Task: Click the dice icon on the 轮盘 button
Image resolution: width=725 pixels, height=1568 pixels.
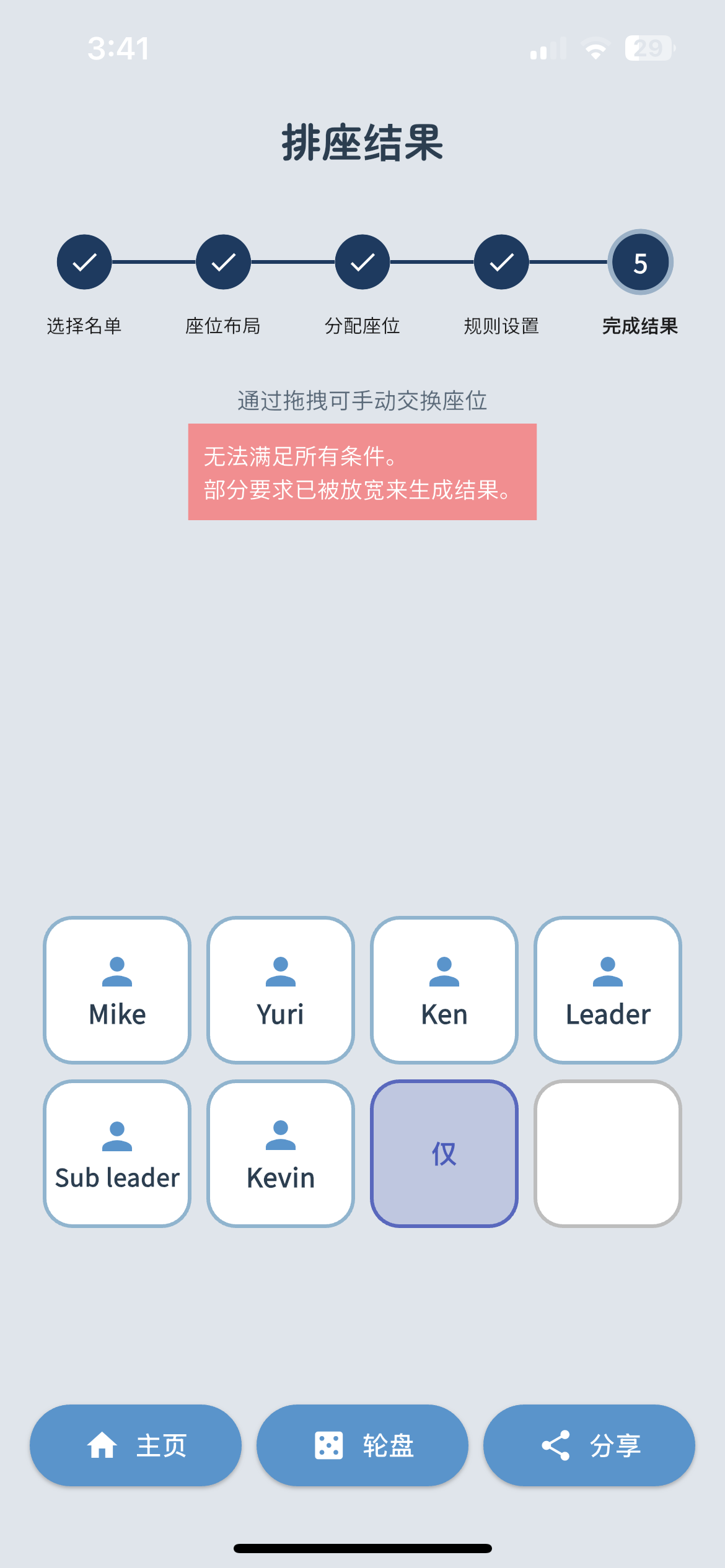Action: 329,1445
